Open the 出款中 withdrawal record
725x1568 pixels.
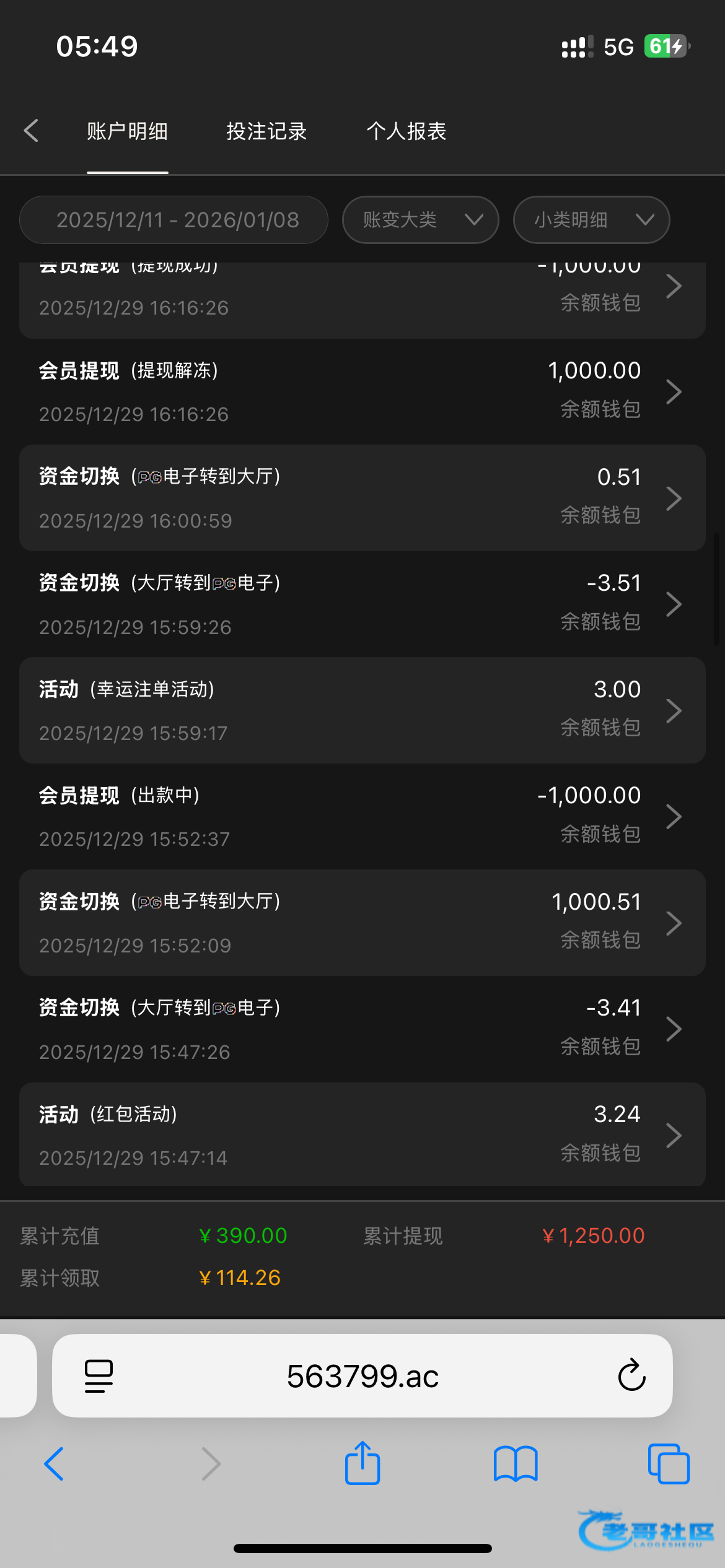pos(362,816)
